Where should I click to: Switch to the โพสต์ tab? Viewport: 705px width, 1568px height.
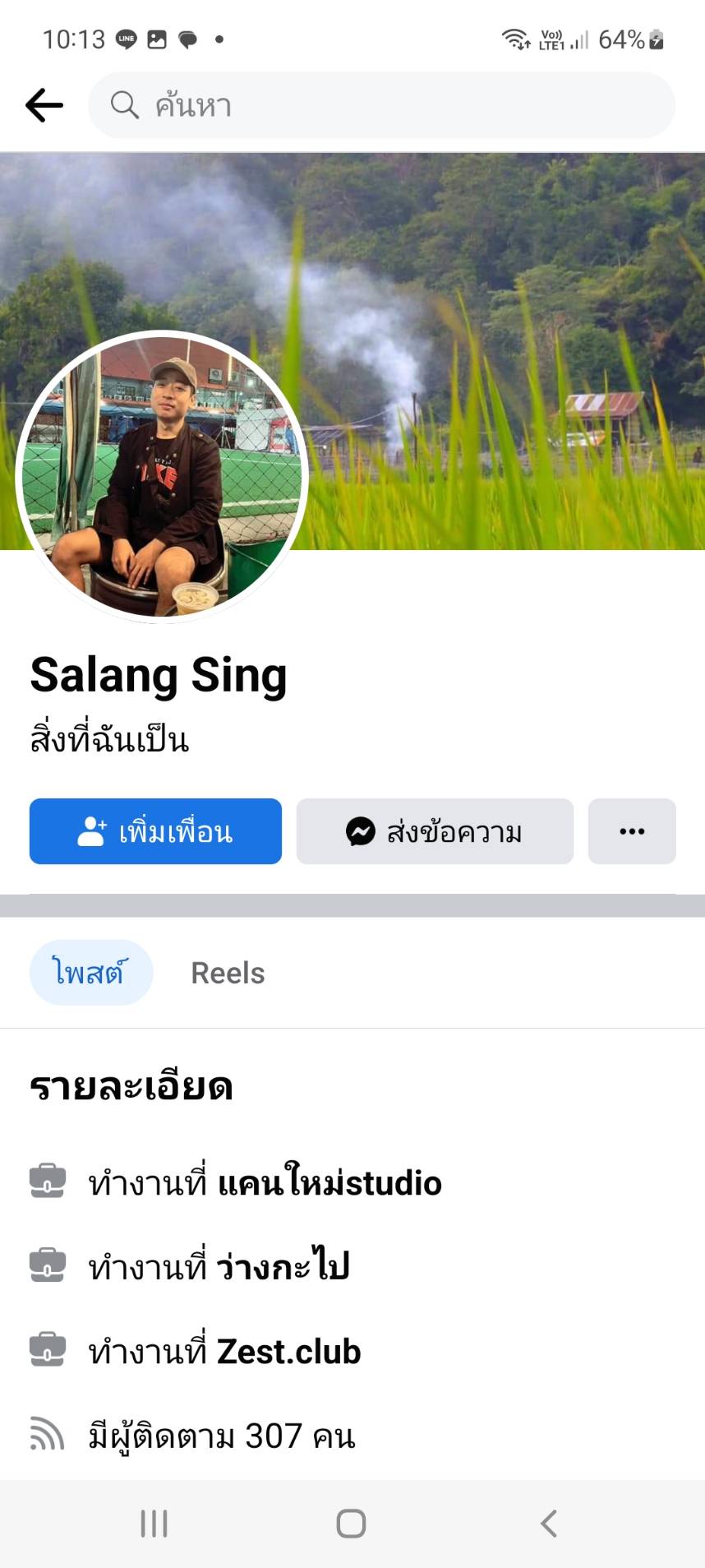click(x=90, y=973)
